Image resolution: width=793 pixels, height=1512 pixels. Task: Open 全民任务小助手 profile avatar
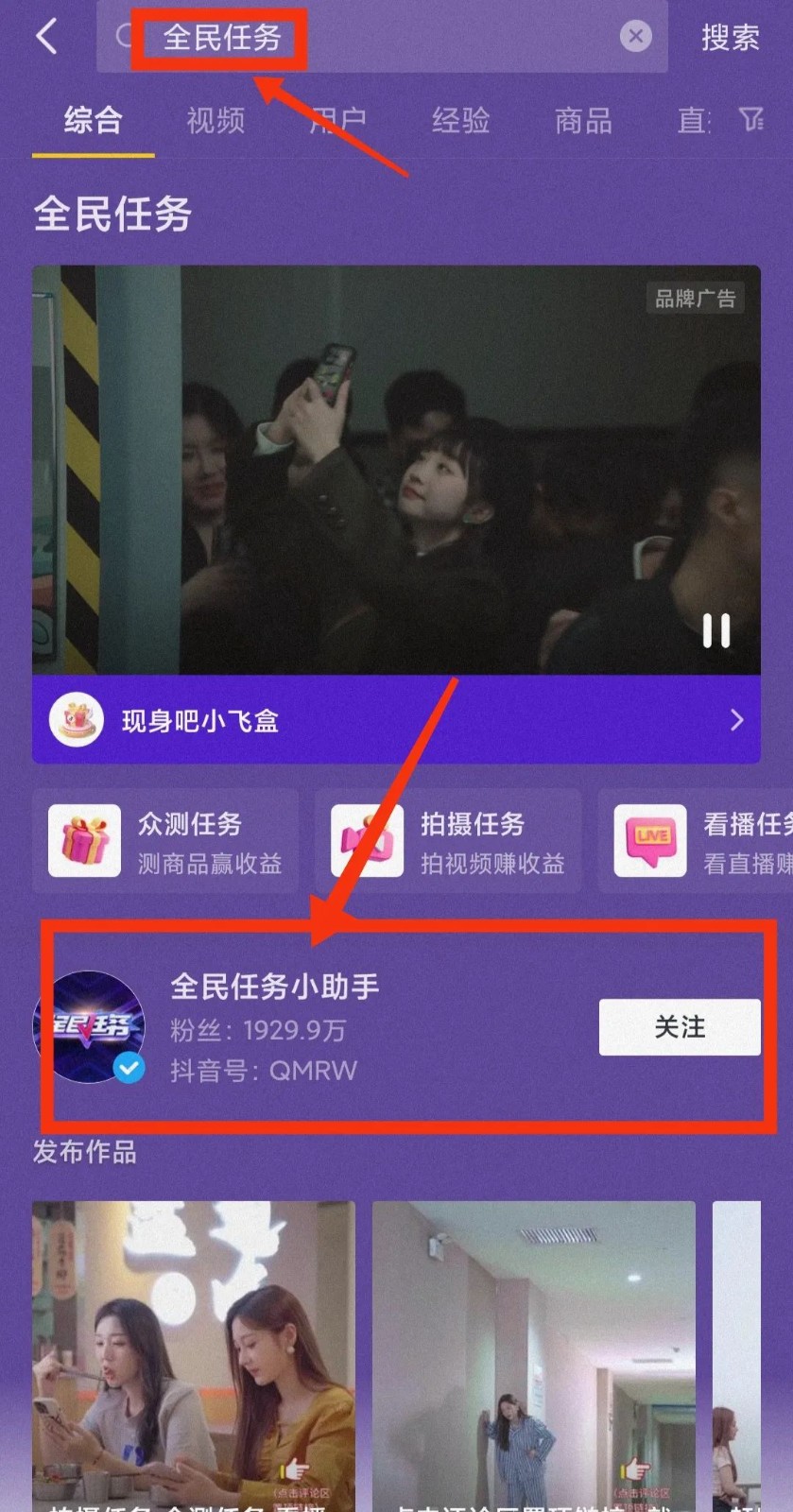[x=89, y=1027]
